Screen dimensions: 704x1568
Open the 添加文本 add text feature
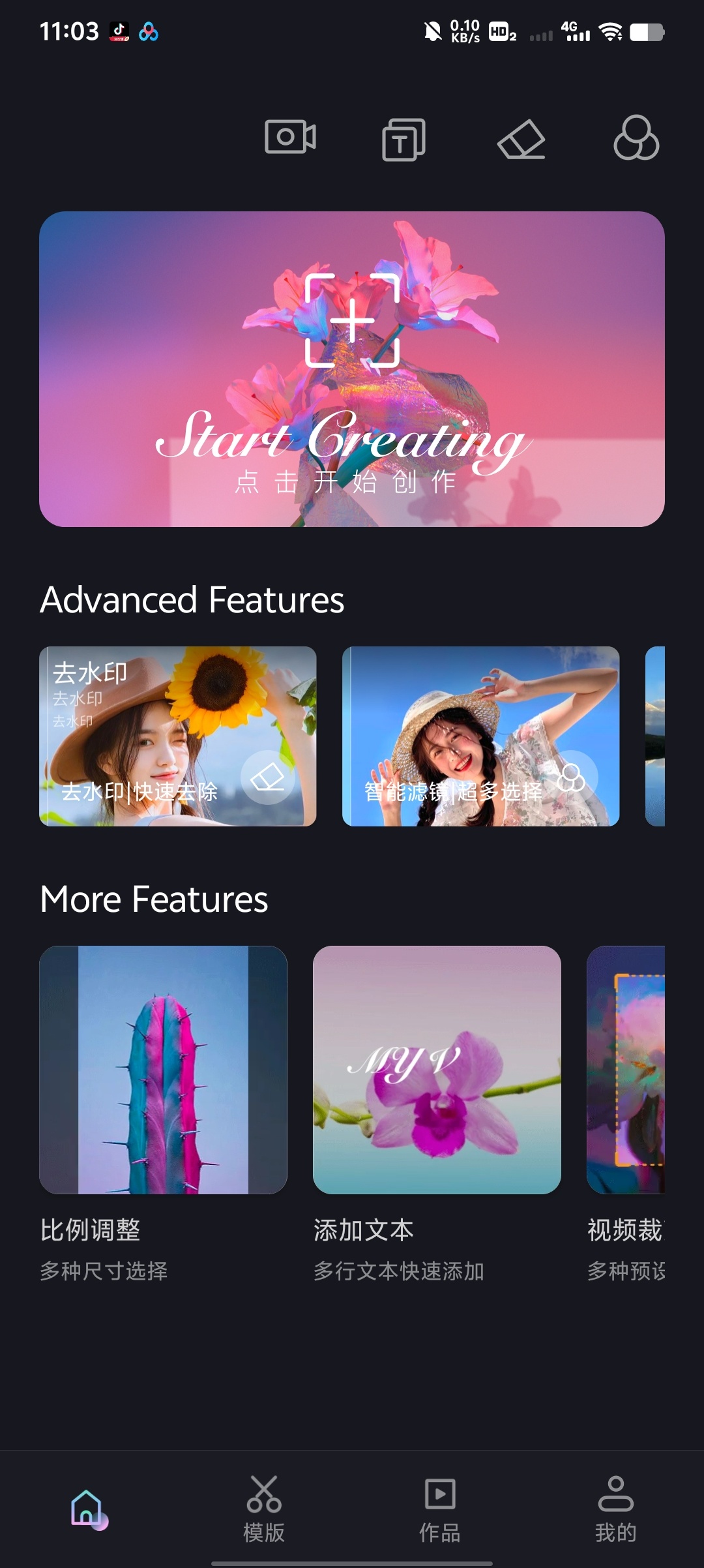(x=437, y=1070)
